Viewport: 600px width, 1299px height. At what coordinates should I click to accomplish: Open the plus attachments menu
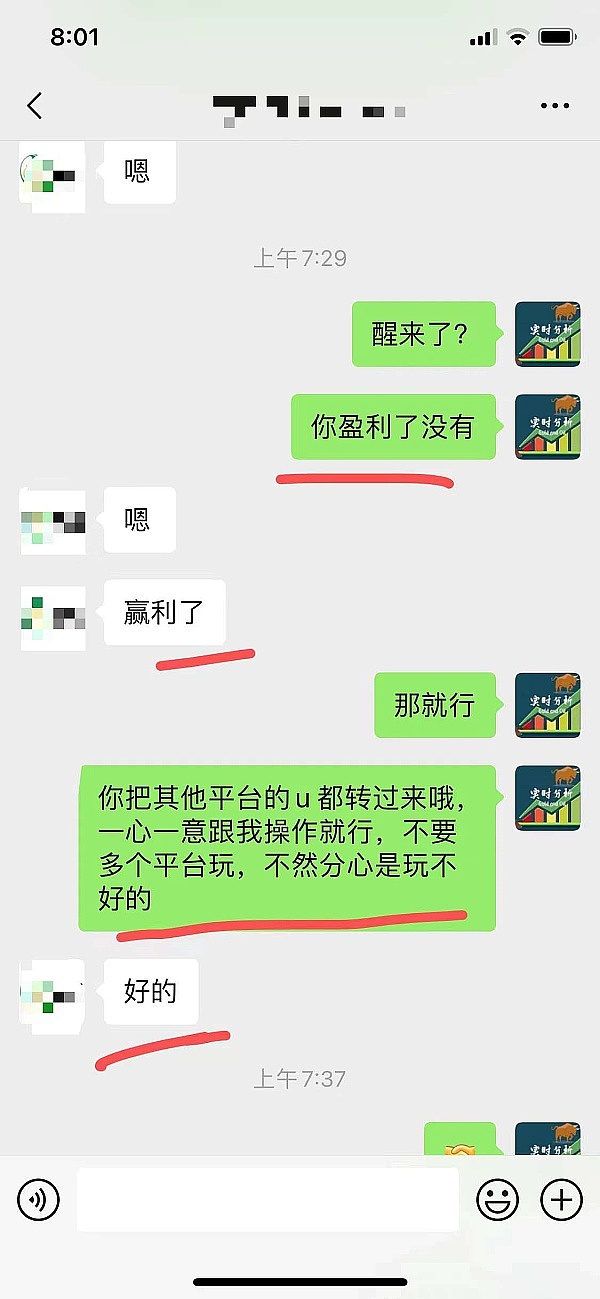coord(561,1199)
